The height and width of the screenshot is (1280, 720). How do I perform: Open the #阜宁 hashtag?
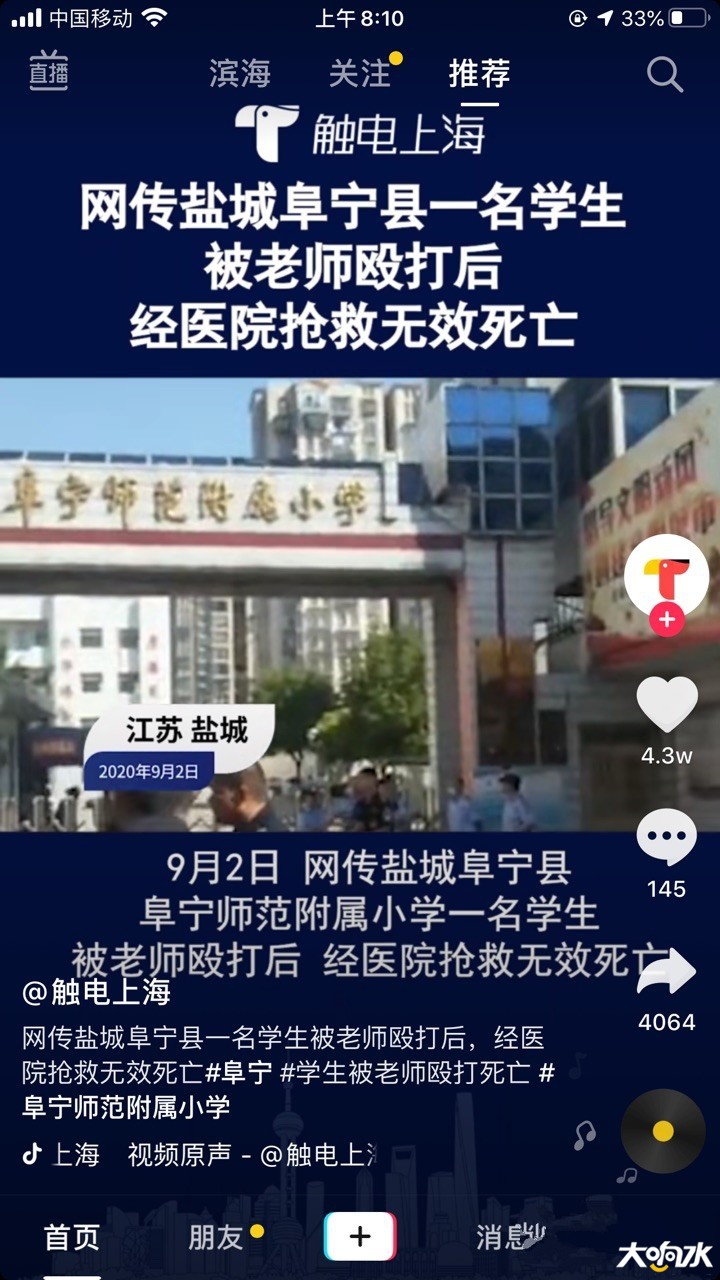click(239, 1073)
